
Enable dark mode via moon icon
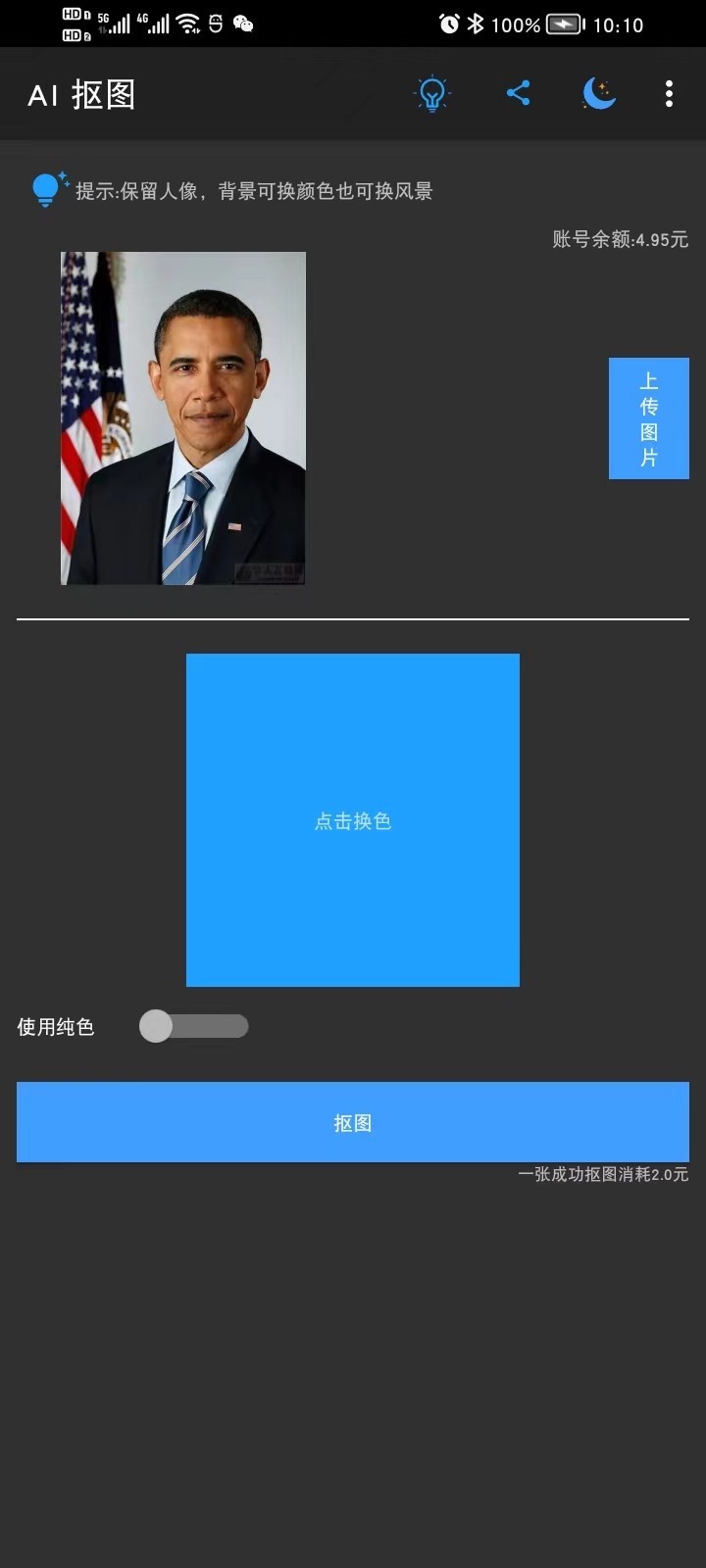(x=599, y=93)
